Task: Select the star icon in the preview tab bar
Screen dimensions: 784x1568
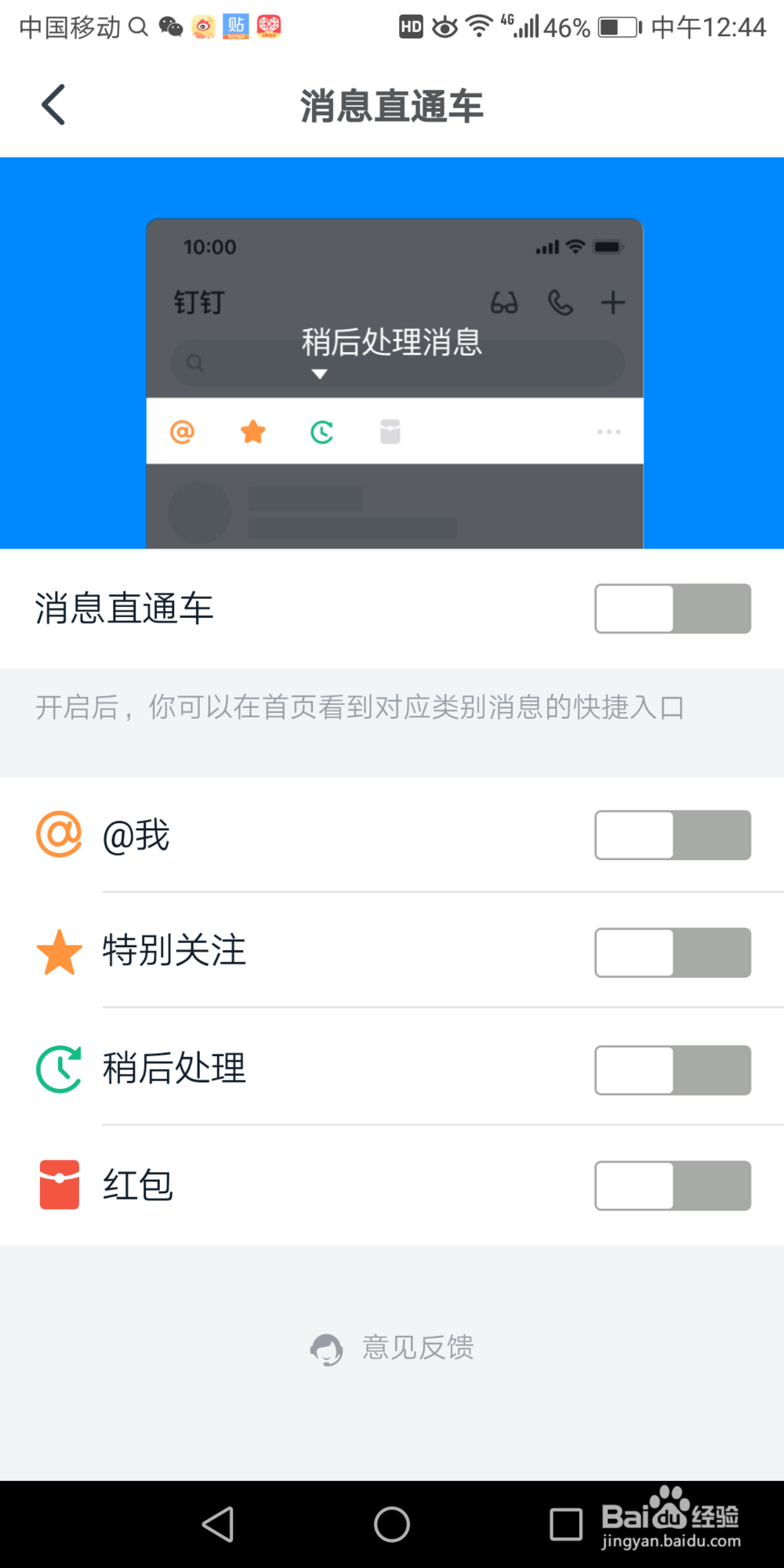Action: (252, 432)
